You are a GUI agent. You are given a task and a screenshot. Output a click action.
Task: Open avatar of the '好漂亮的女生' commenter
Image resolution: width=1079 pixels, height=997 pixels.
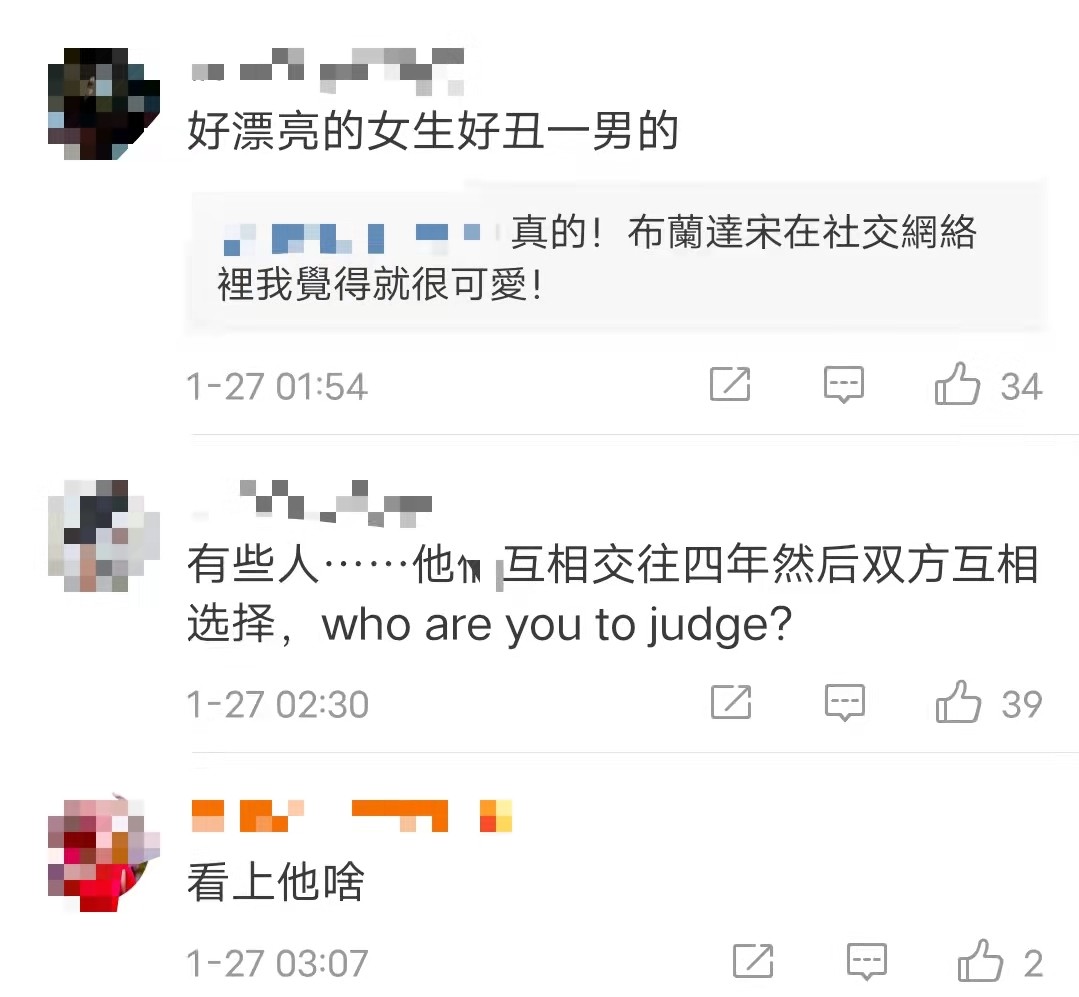click(x=104, y=104)
